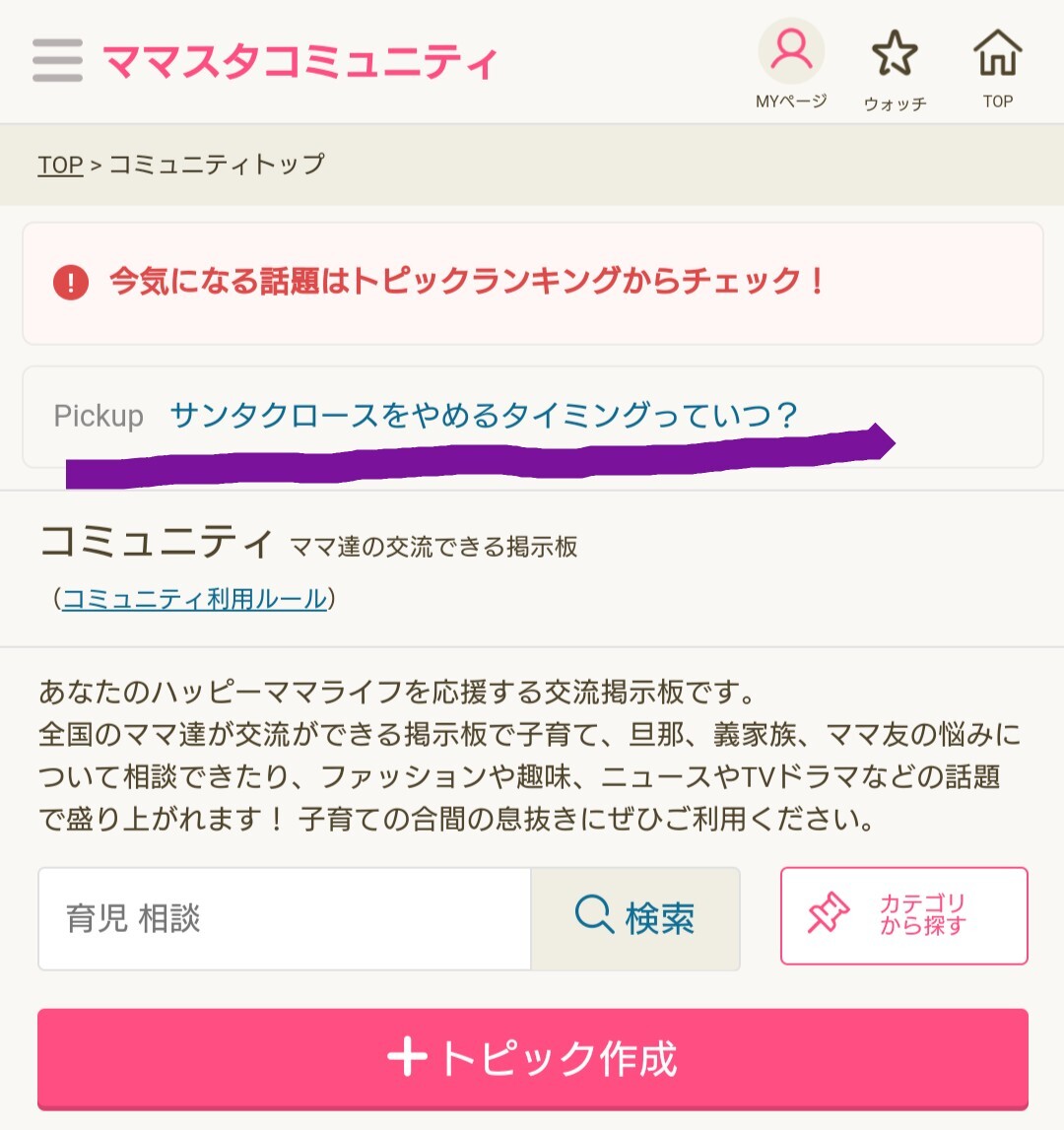Open the hamburger drawer menu
The height and width of the screenshot is (1130, 1064).
57,61
